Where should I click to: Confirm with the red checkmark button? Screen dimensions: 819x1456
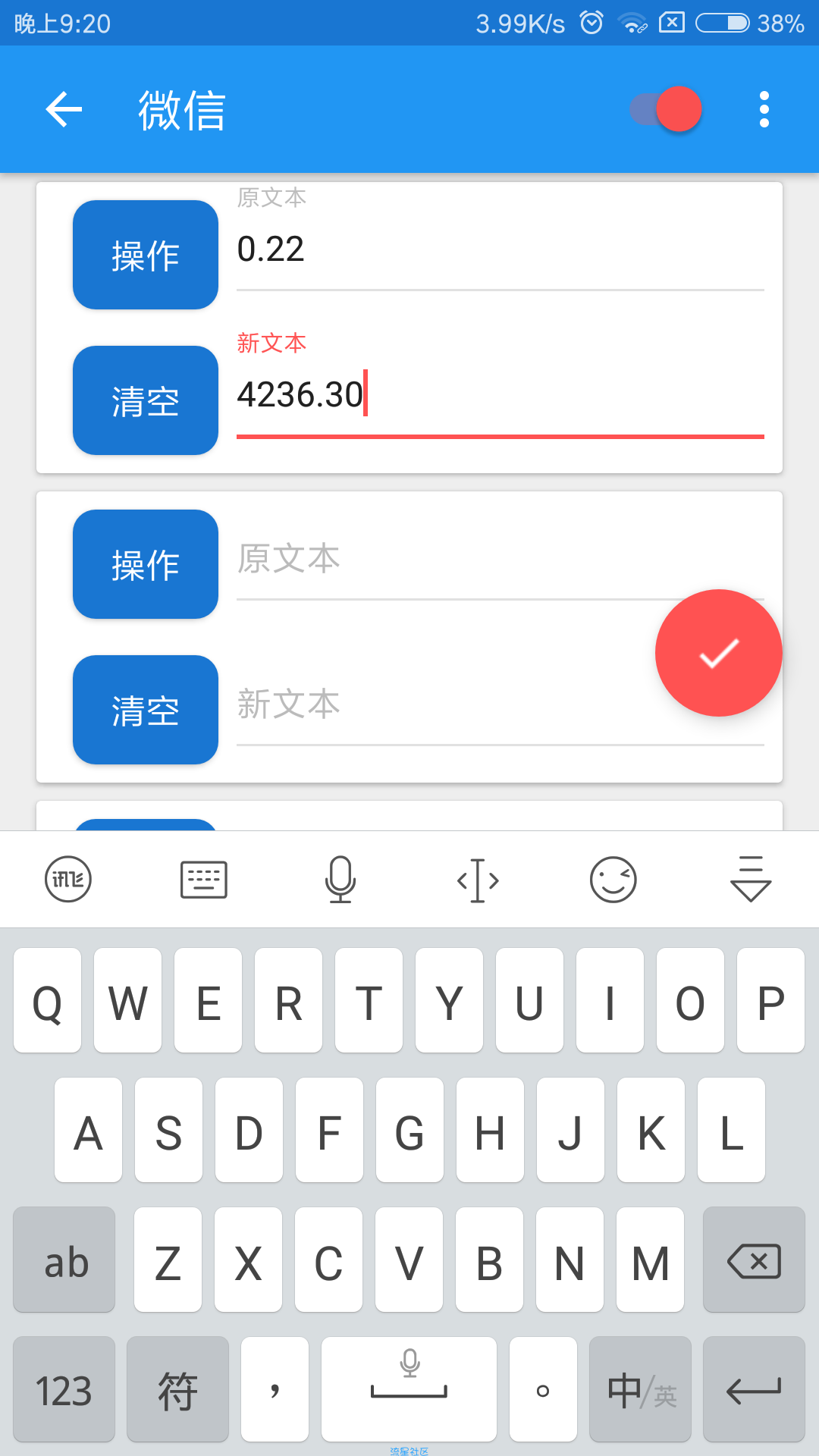pos(718,653)
